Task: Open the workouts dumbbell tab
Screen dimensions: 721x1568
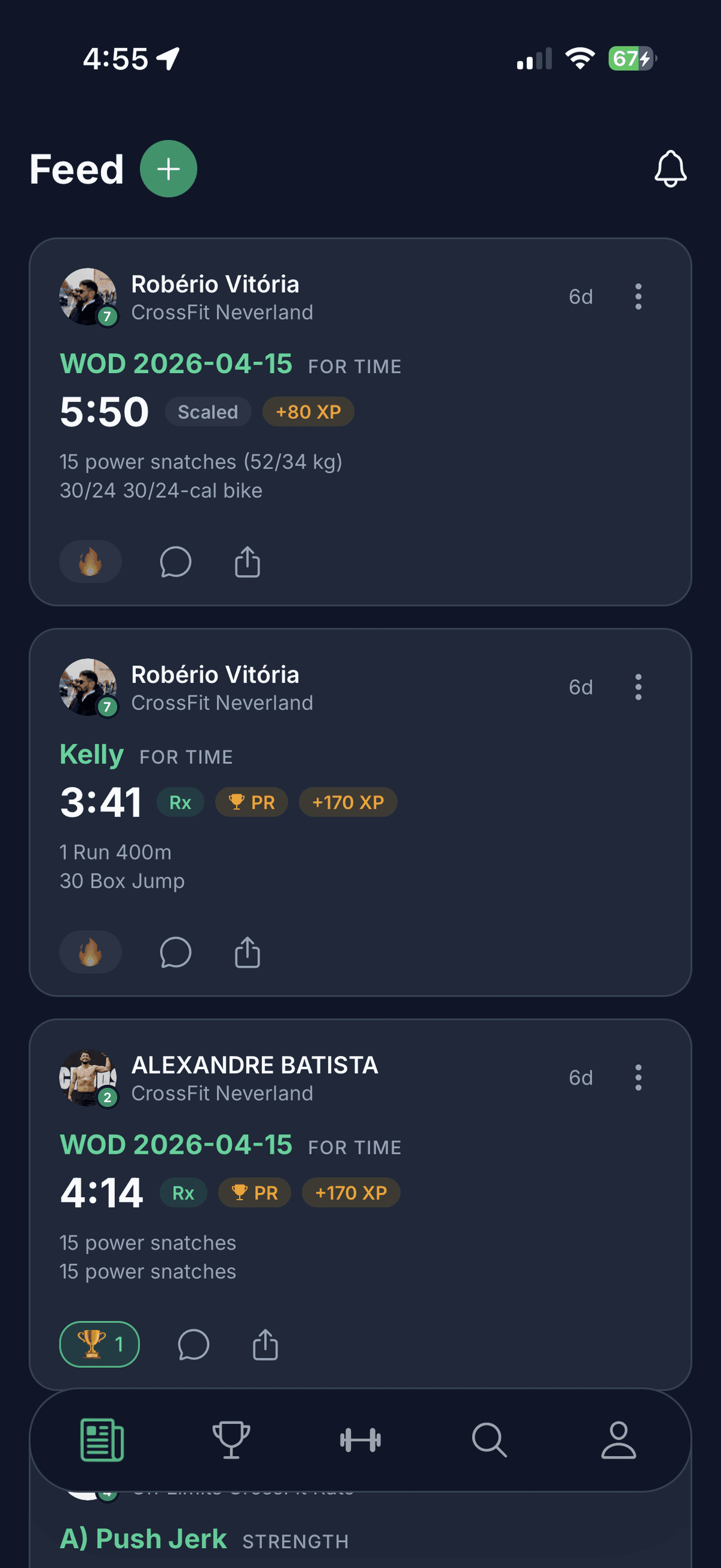Action: (x=360, y=1440)
